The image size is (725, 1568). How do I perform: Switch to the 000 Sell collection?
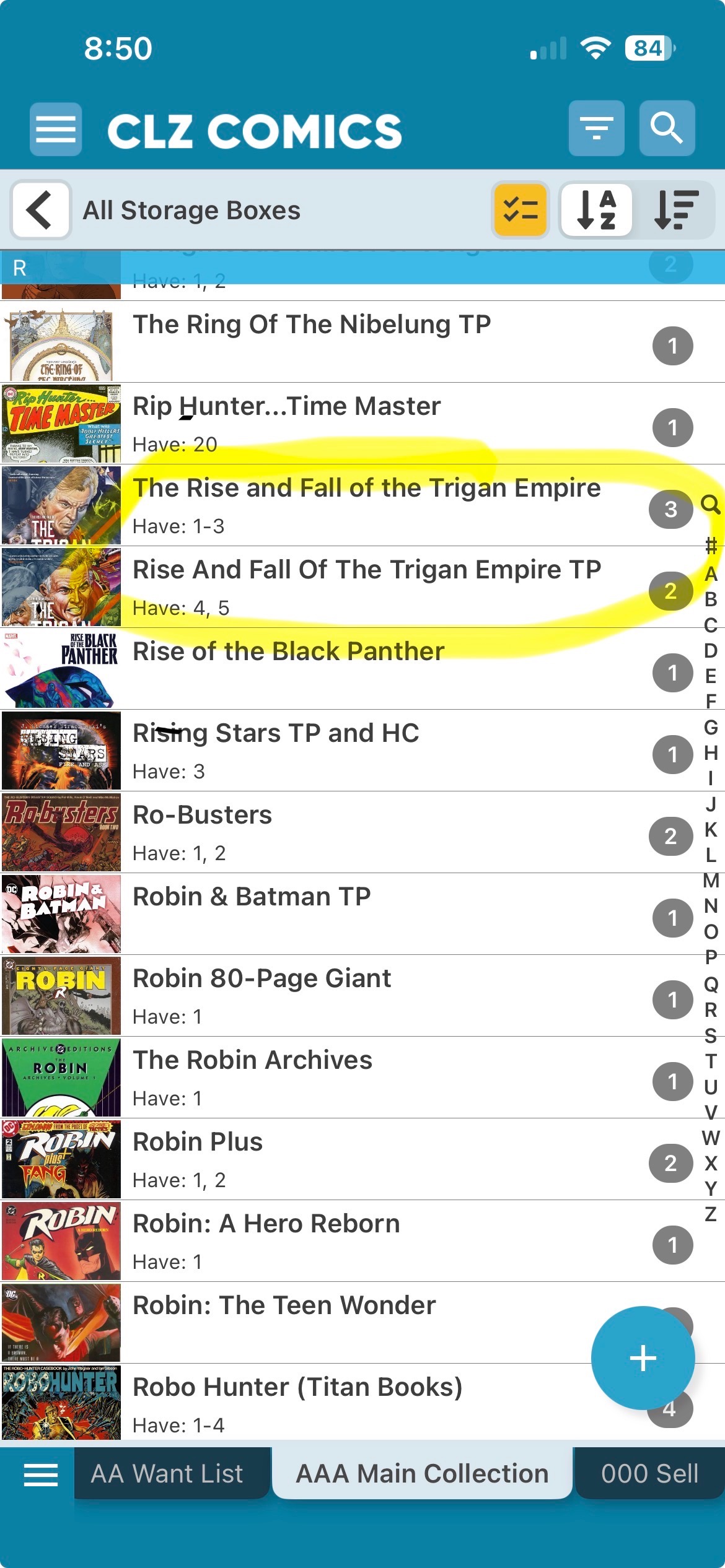pos(649,1473)
